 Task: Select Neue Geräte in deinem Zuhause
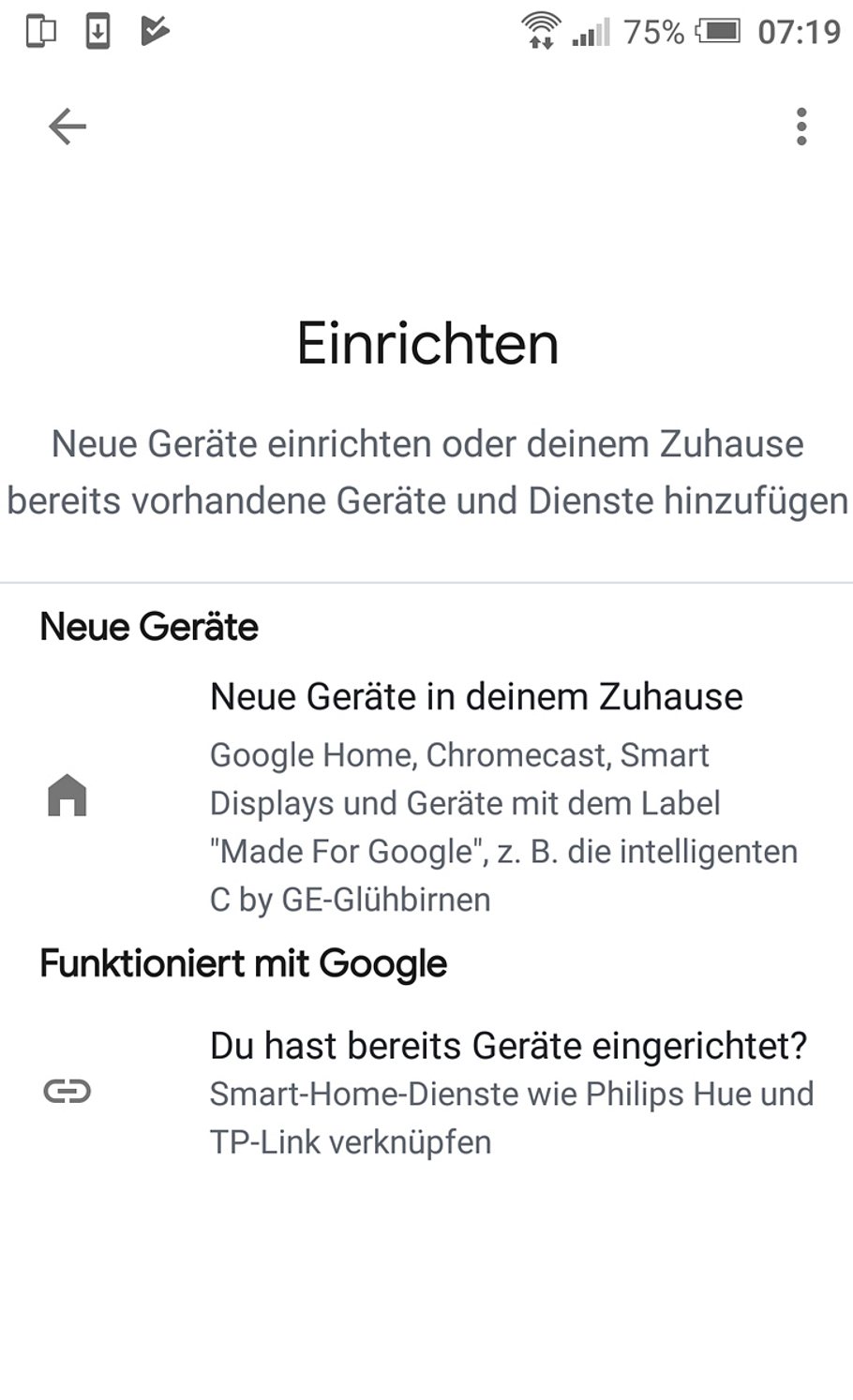[x=476, y=697]
